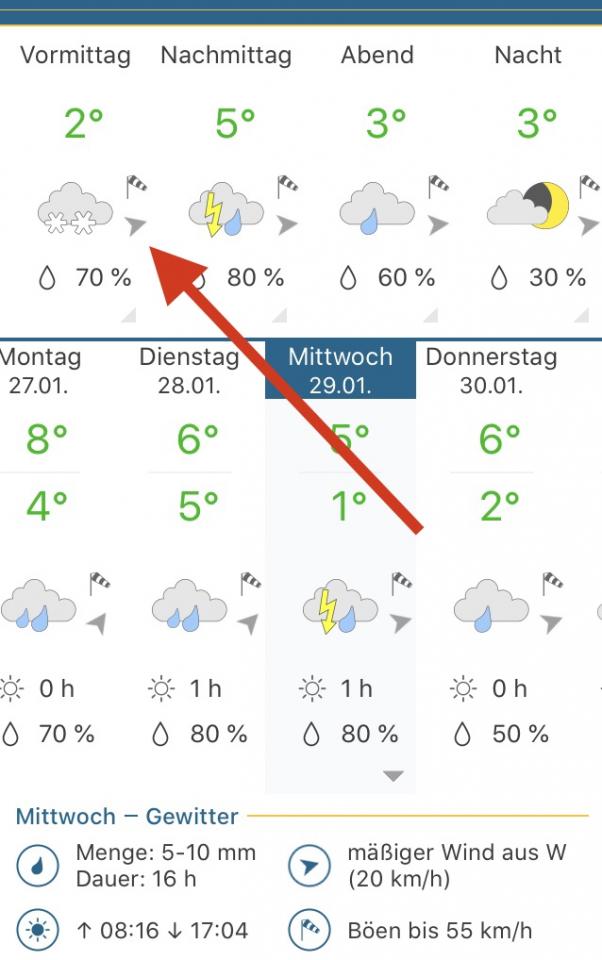Select Donnerstag 30.01. forecast column
The height and width of the screenshot is (960, 602).
point(491,371)
